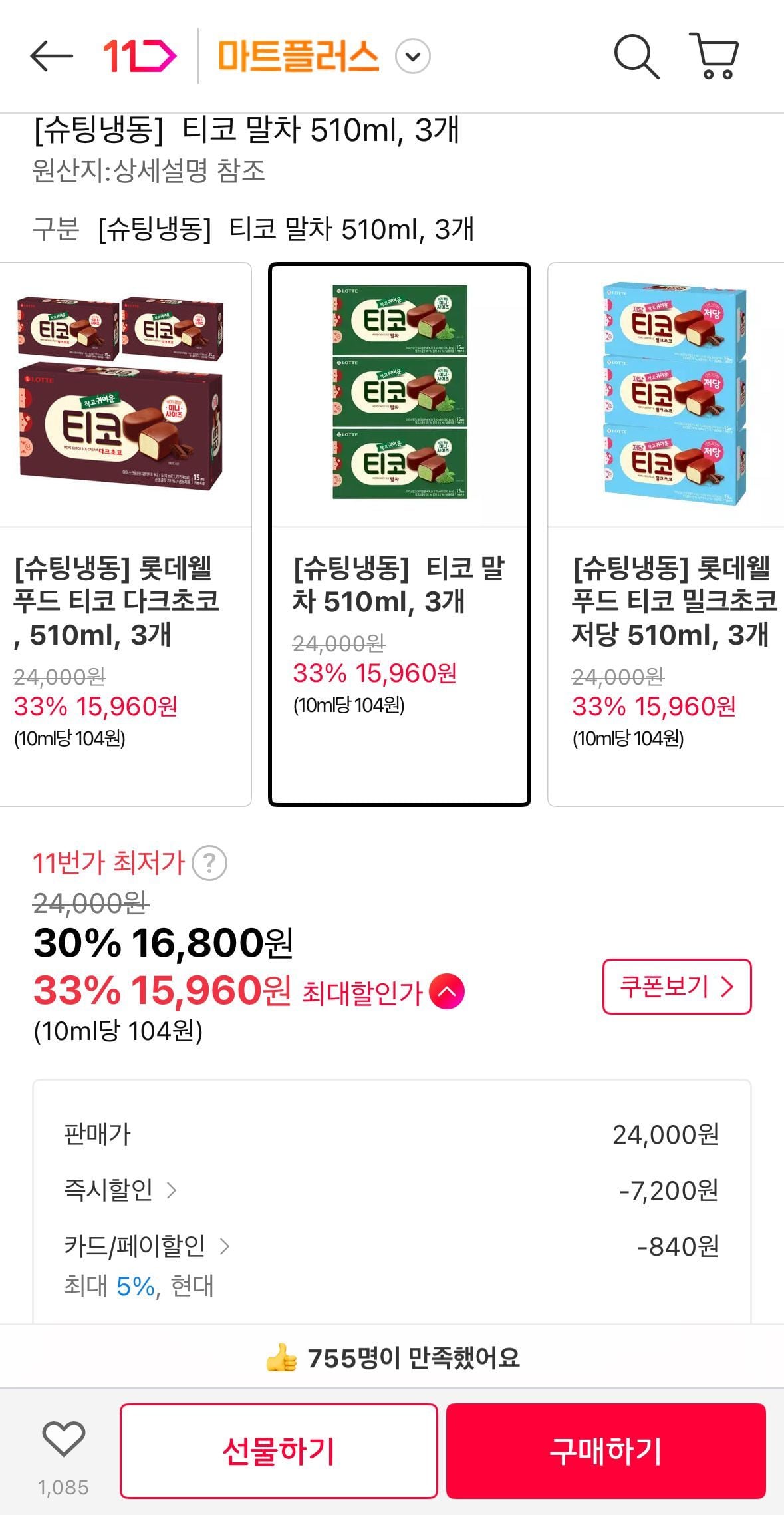Buy now with 구매하기

(x=605, y=1451)
